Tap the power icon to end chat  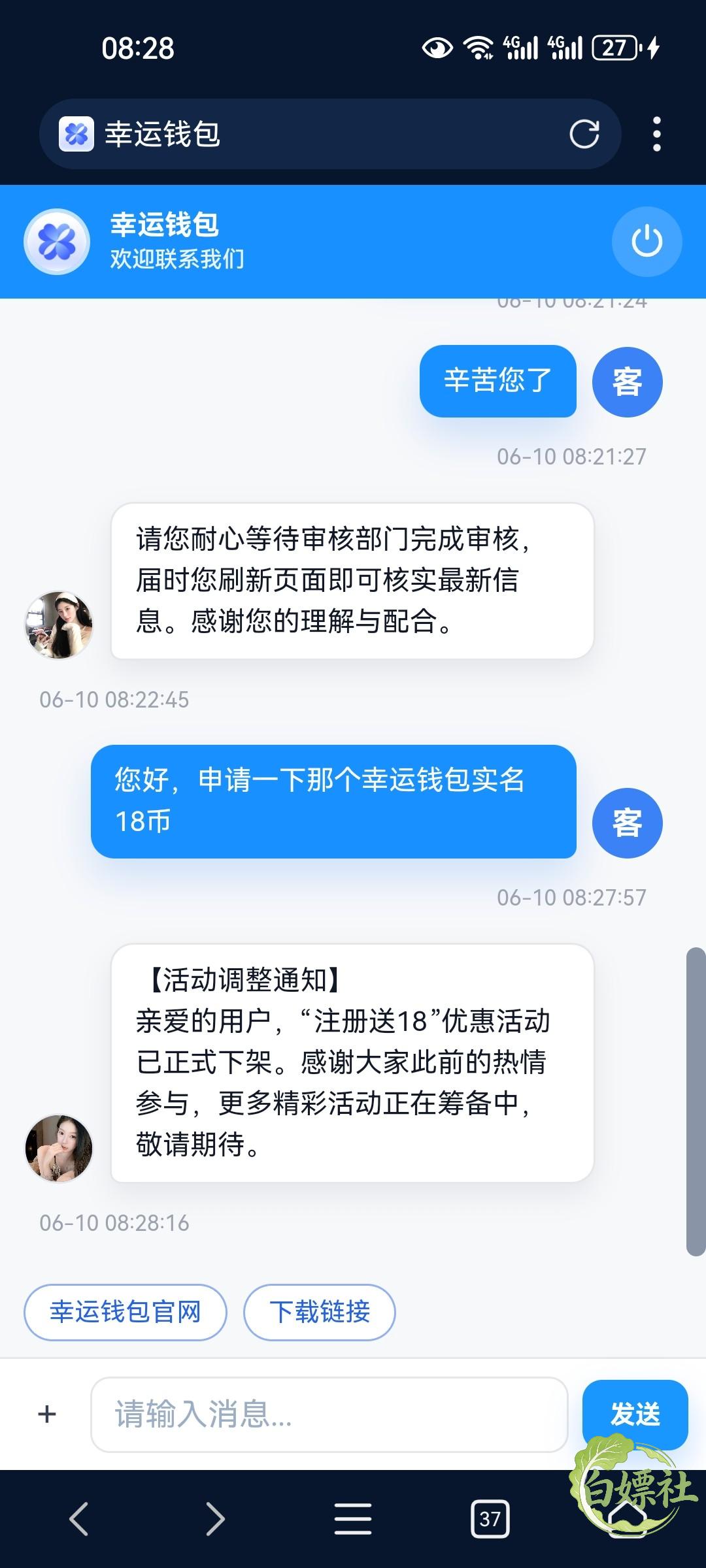[647, 242]
